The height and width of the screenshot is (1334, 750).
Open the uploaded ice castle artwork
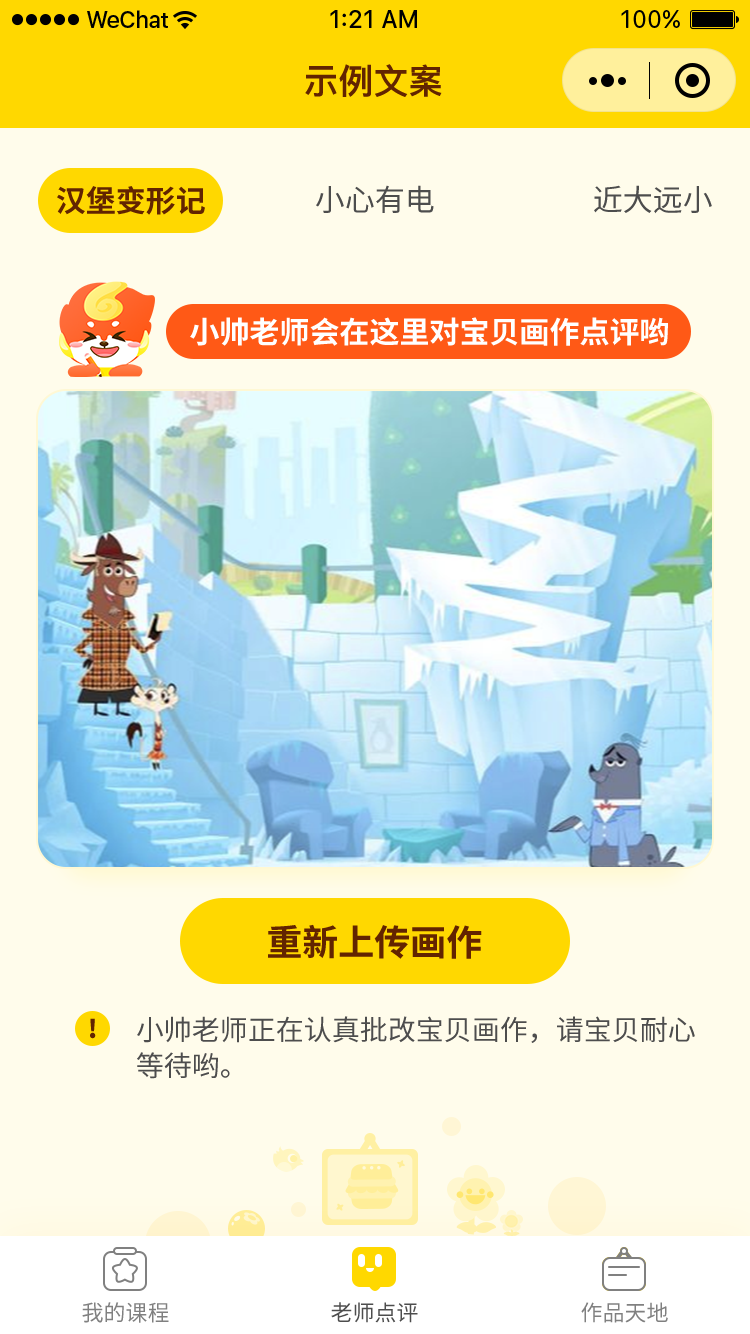[x=375, y=629]
